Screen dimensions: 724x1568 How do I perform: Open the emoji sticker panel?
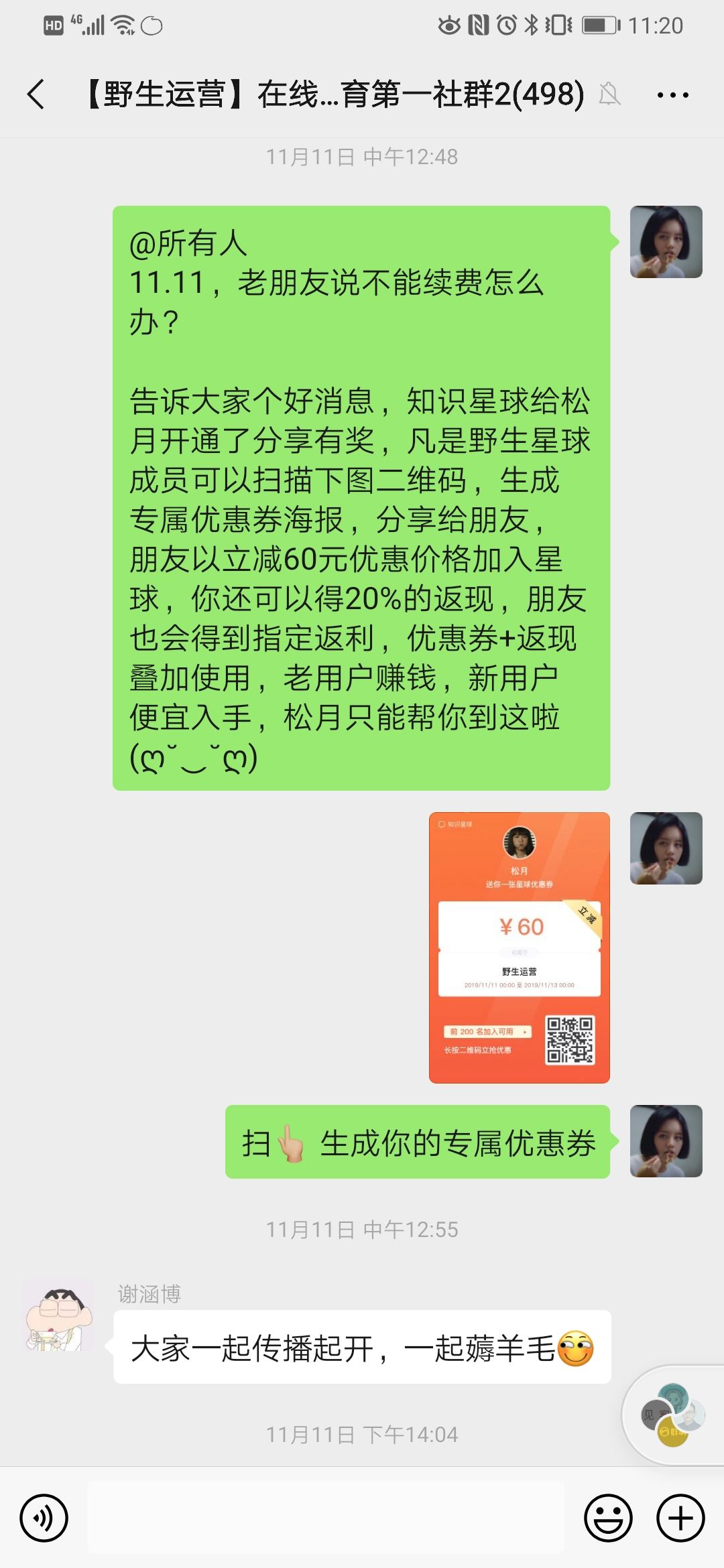tap(608, 1518)
